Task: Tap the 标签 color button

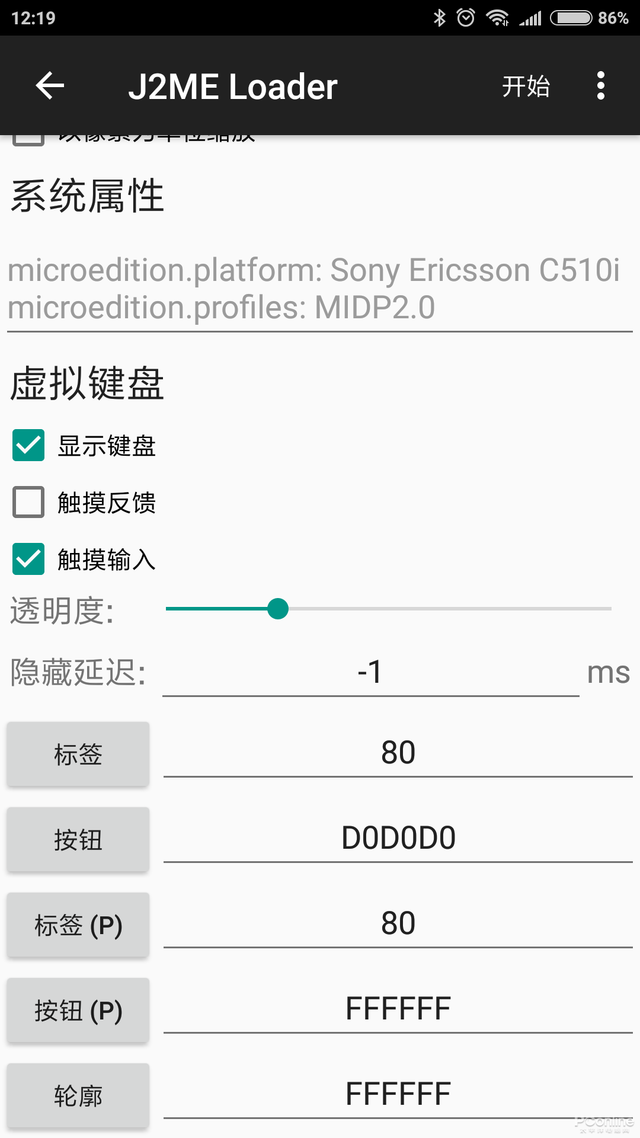Action: pos(78,754)
